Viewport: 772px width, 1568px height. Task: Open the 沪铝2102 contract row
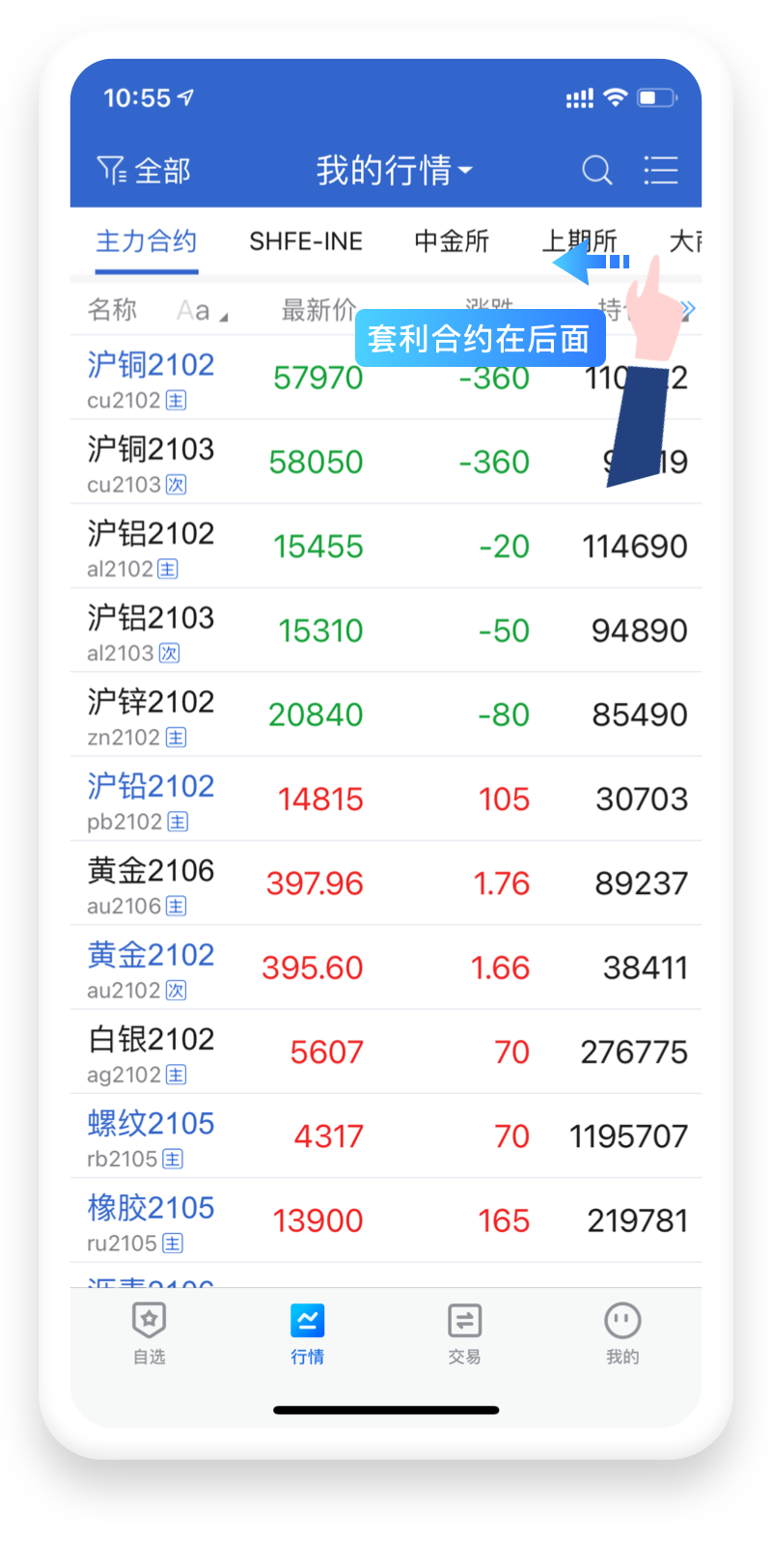(x=386, y=546)
